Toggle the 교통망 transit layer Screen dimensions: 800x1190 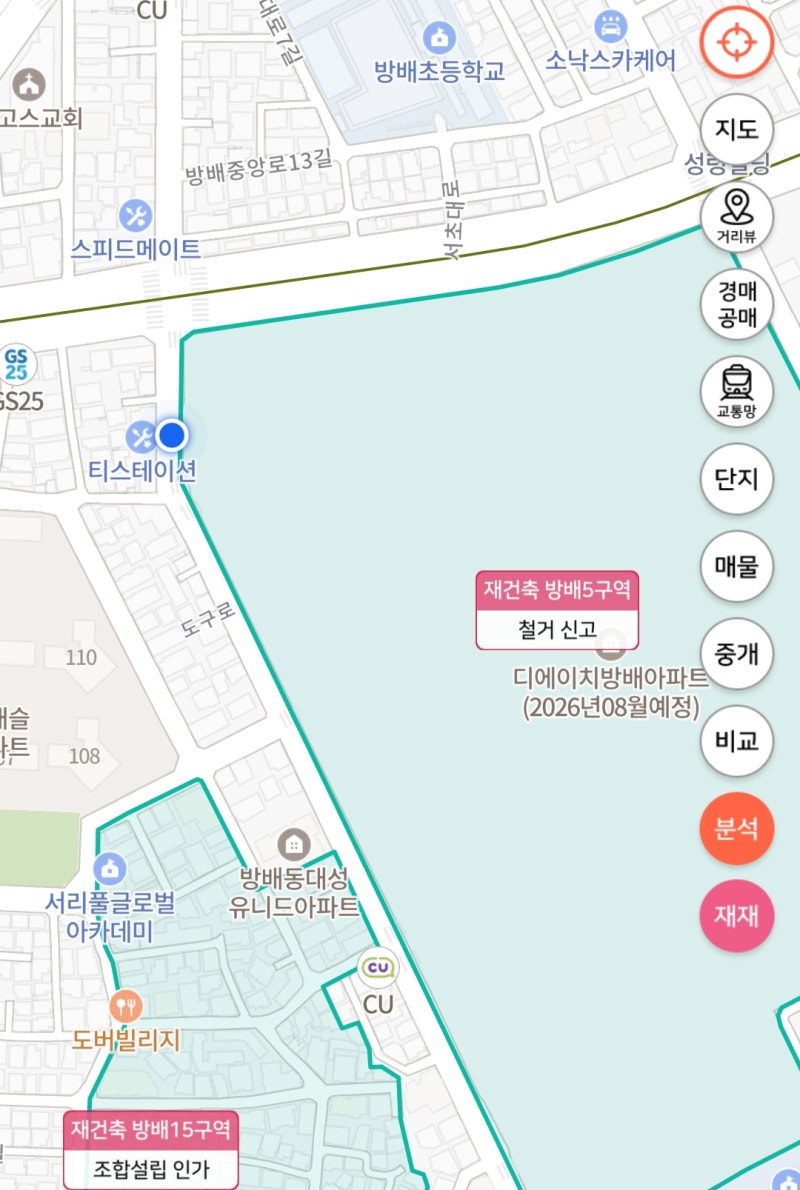737,391
